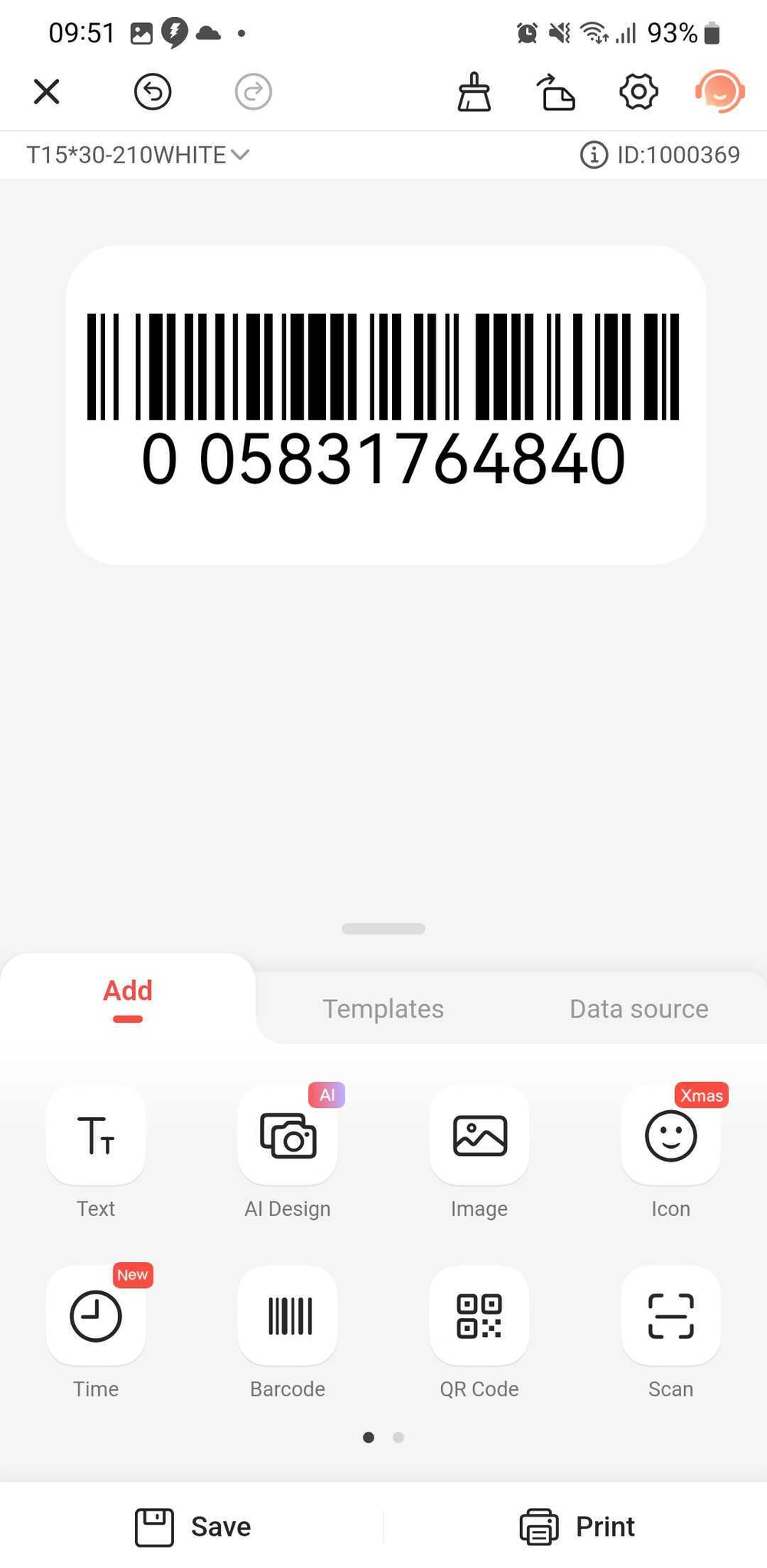Open the Xmas Icon library

[670, 1137]
